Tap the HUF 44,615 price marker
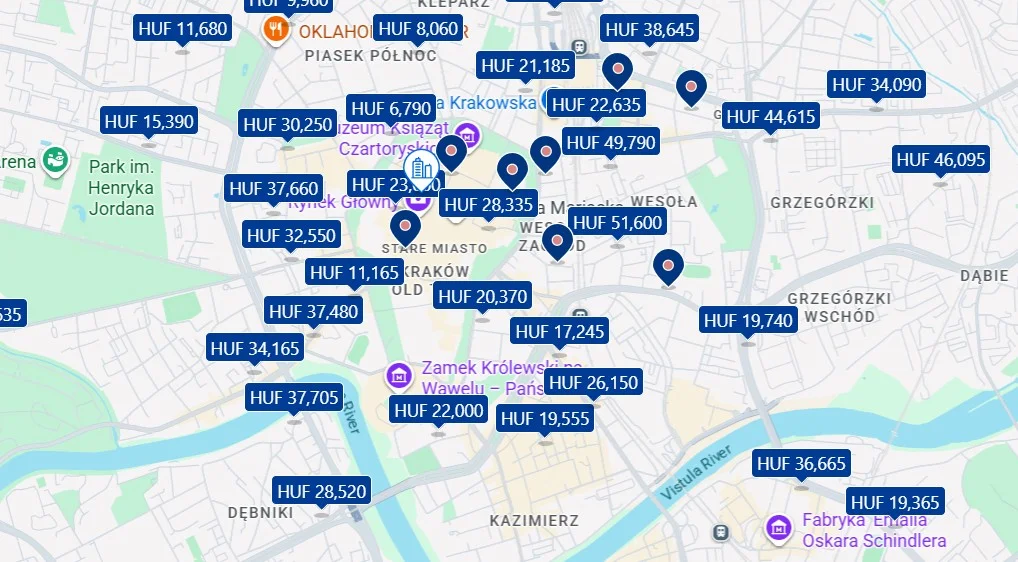 770,116
